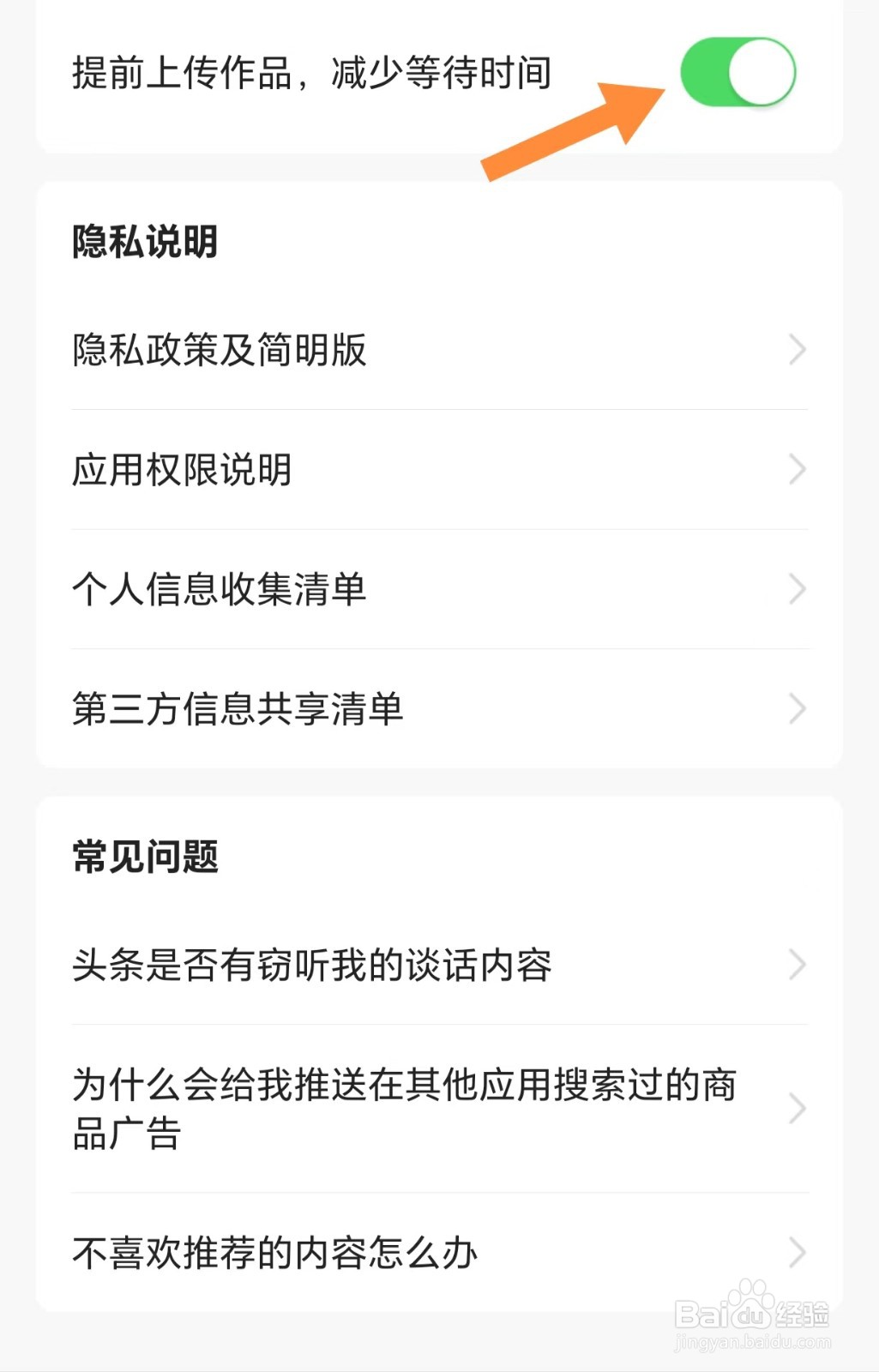Expand the 隐私政策及简明版 row chevron
Viewport: 879px width, 1372px height.
[798, 349]
